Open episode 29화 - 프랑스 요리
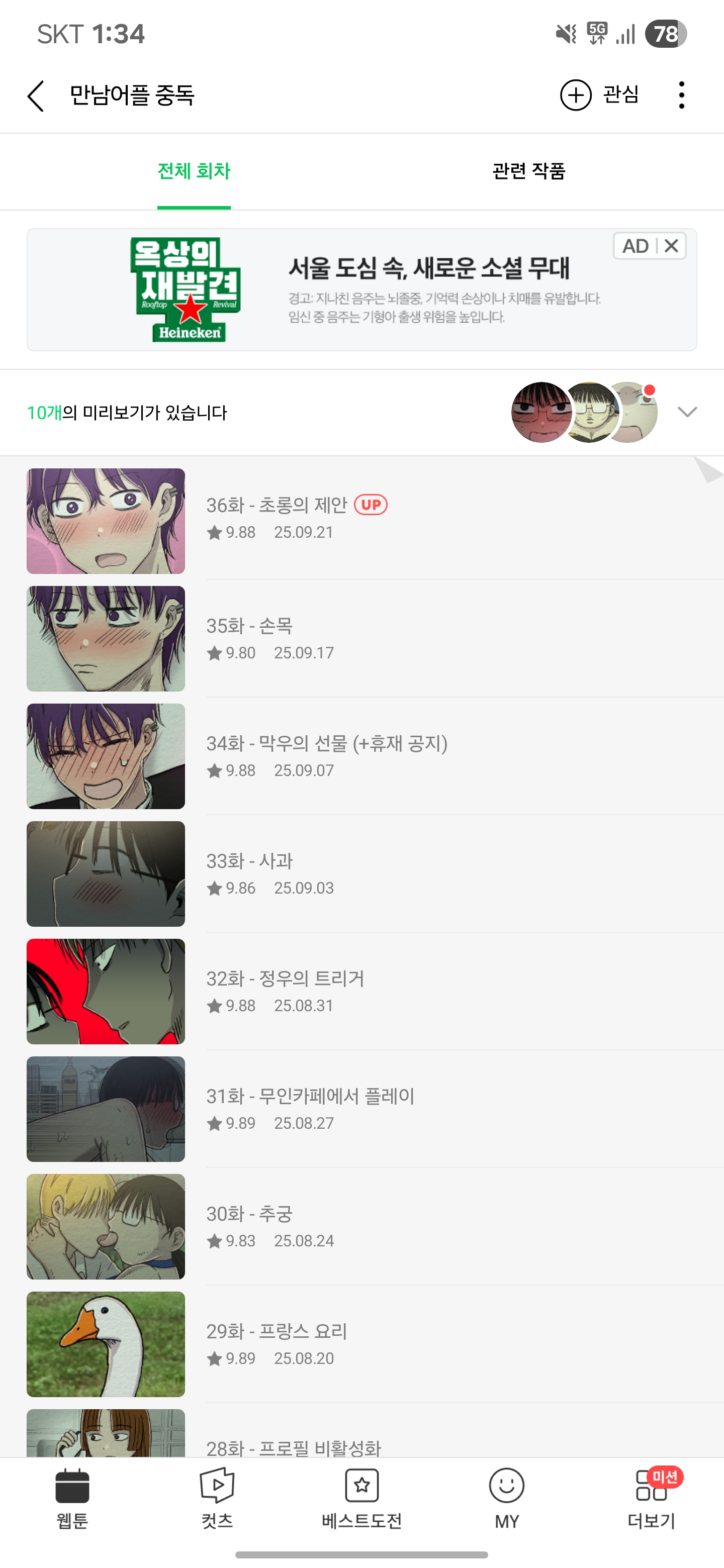724x1568 pixels. point(361,1343)
